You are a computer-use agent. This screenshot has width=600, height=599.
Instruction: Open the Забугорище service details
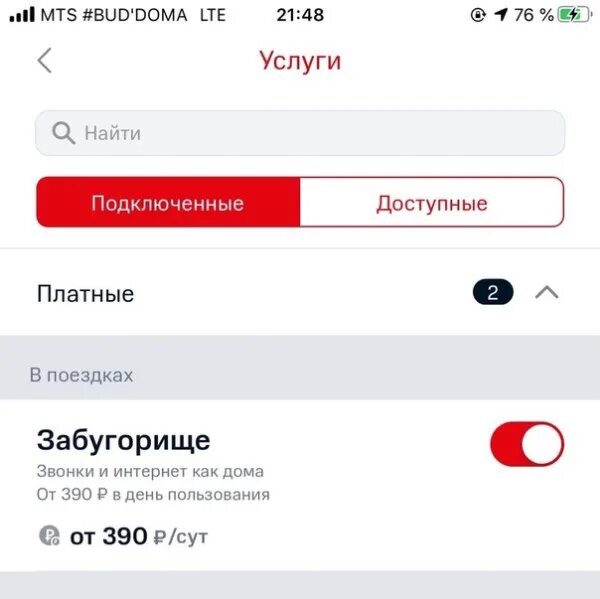tap(150, 441)
